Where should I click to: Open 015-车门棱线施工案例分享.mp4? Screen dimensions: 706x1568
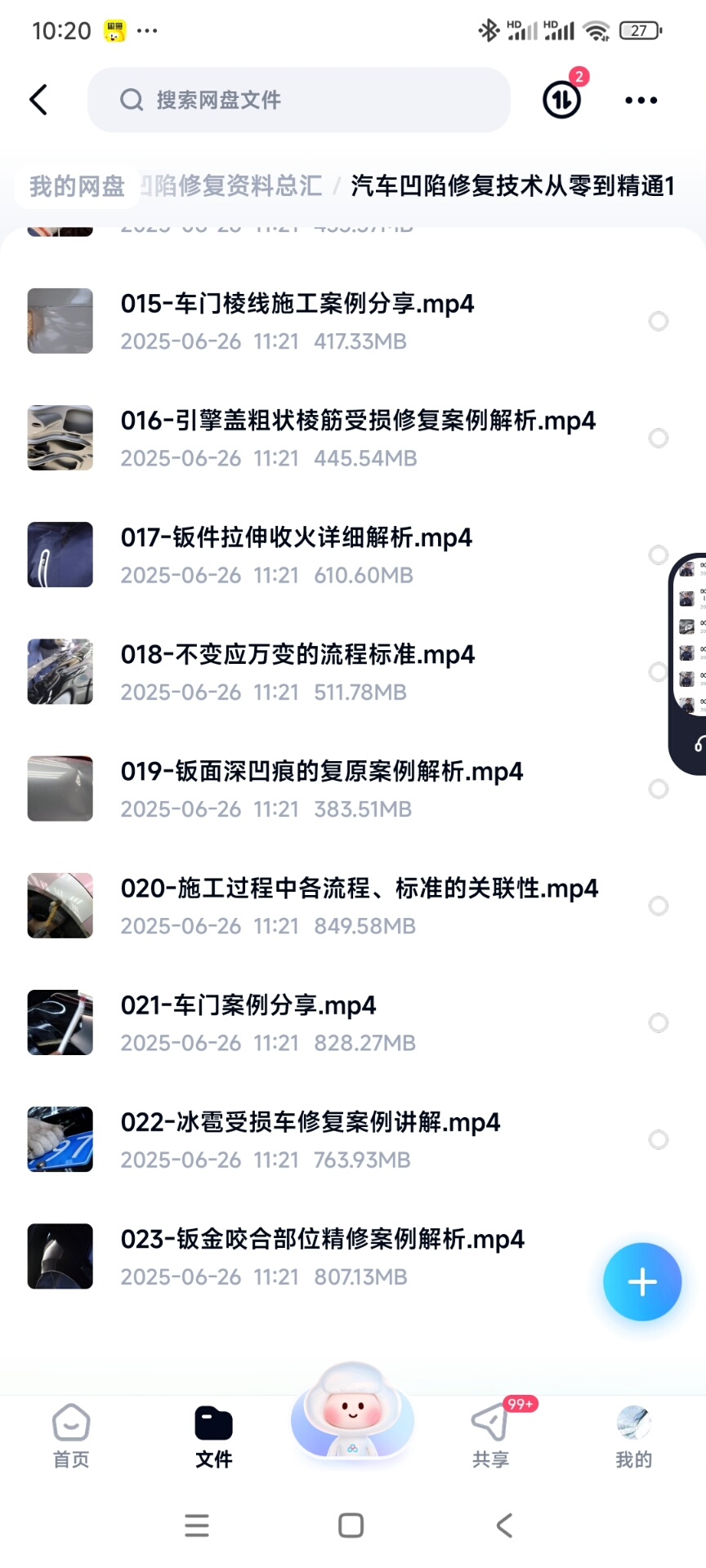(x=297, y=320)
